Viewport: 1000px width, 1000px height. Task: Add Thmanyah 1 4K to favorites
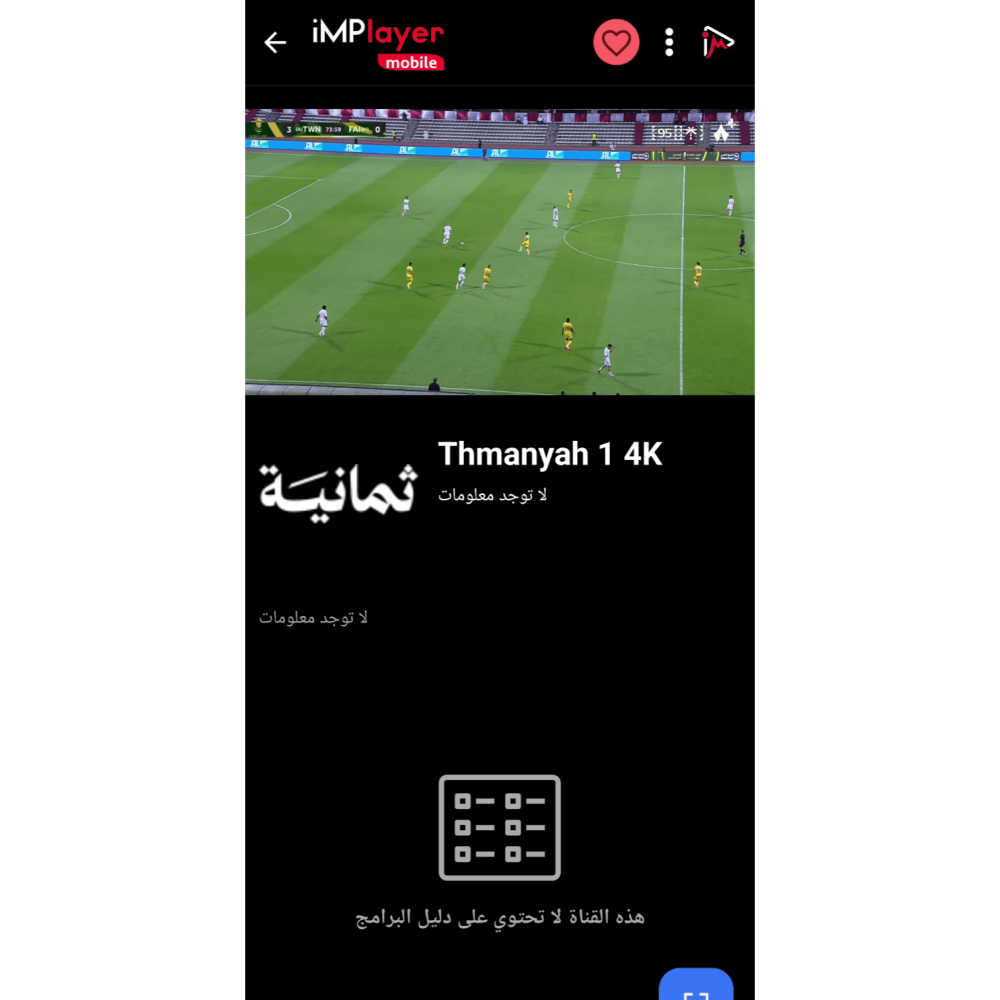tap(616, 42)
